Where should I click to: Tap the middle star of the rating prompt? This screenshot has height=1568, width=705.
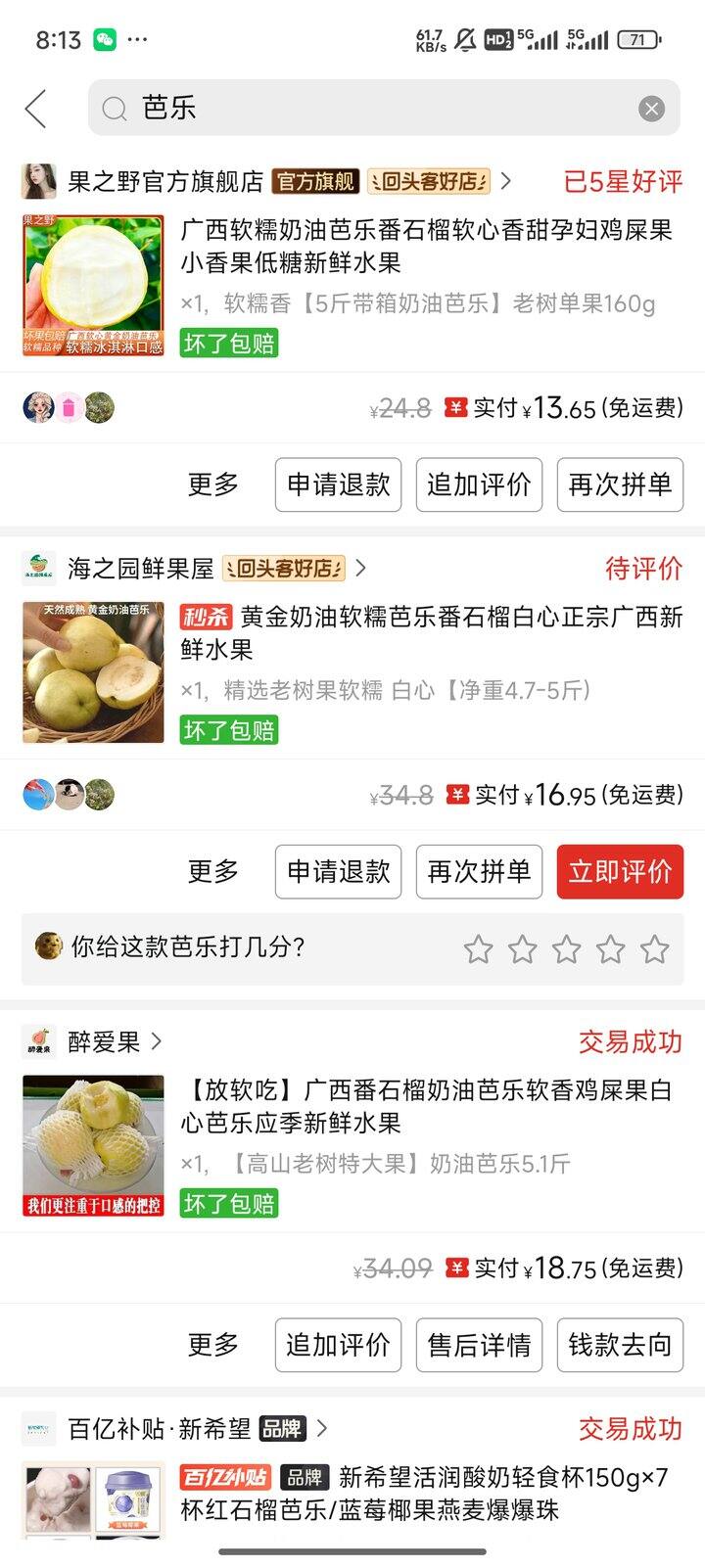pos(567,947)
